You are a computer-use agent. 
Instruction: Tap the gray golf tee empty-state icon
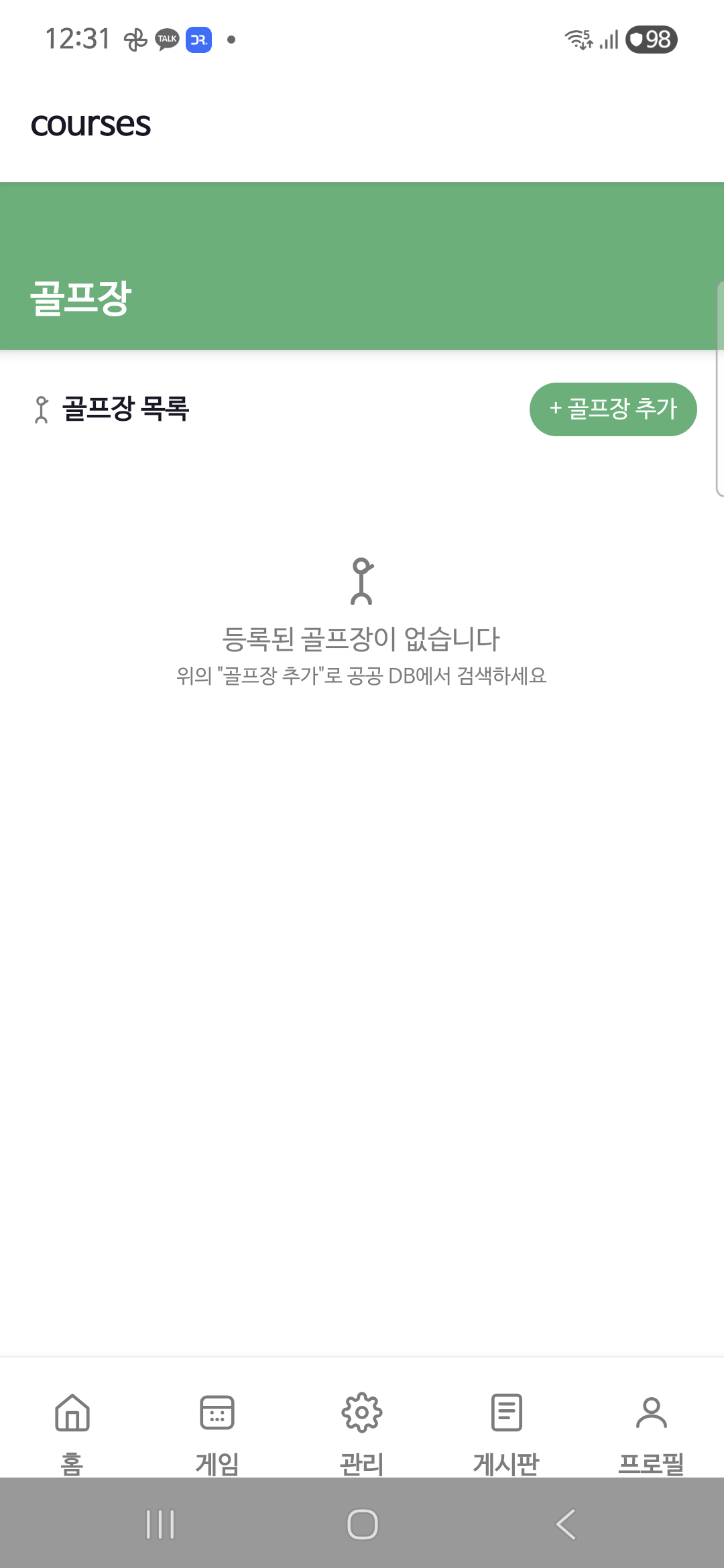coord(362,582)
